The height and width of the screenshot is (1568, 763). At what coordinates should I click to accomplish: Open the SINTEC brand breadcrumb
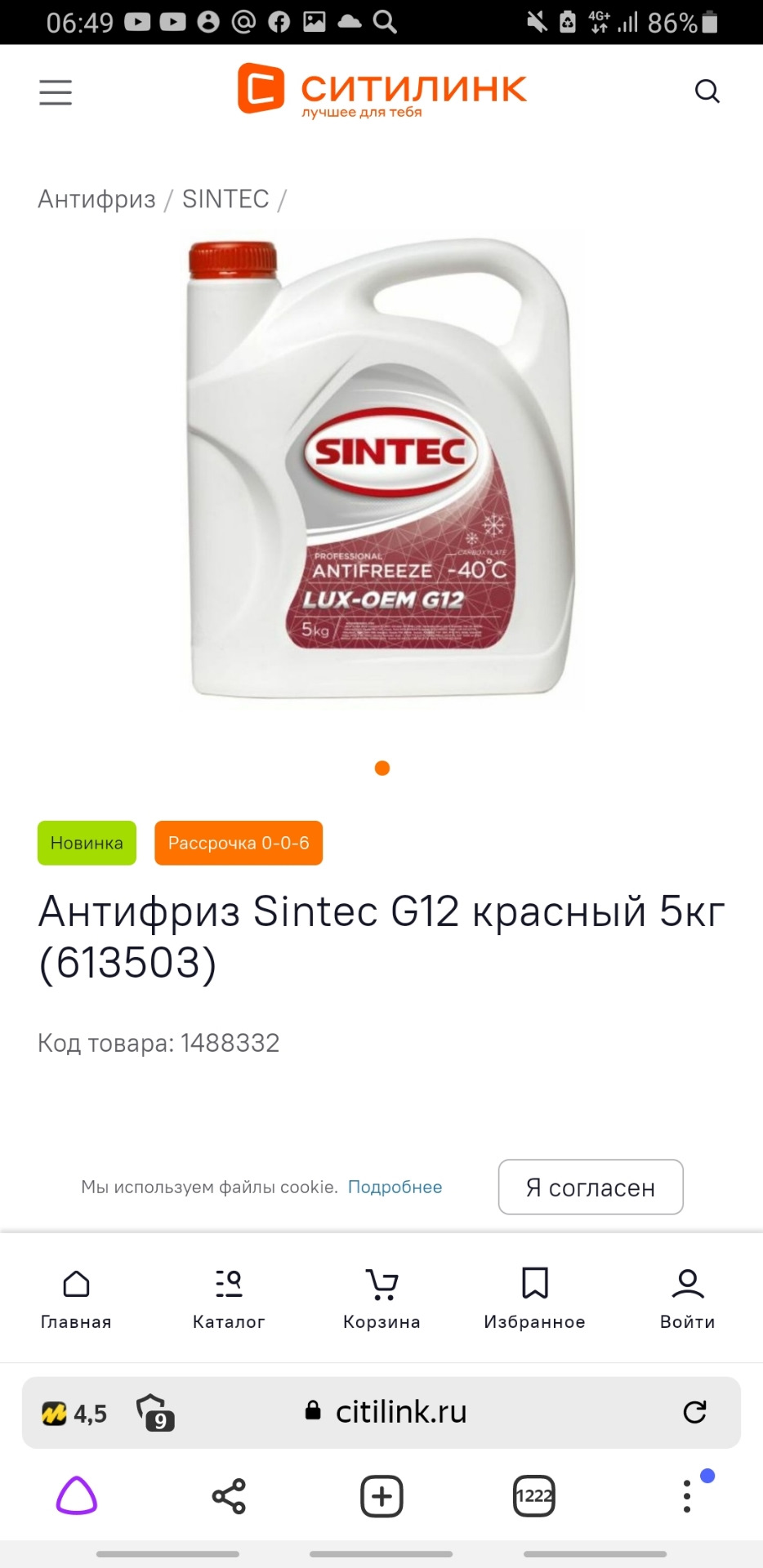click(x=225, y=199)
